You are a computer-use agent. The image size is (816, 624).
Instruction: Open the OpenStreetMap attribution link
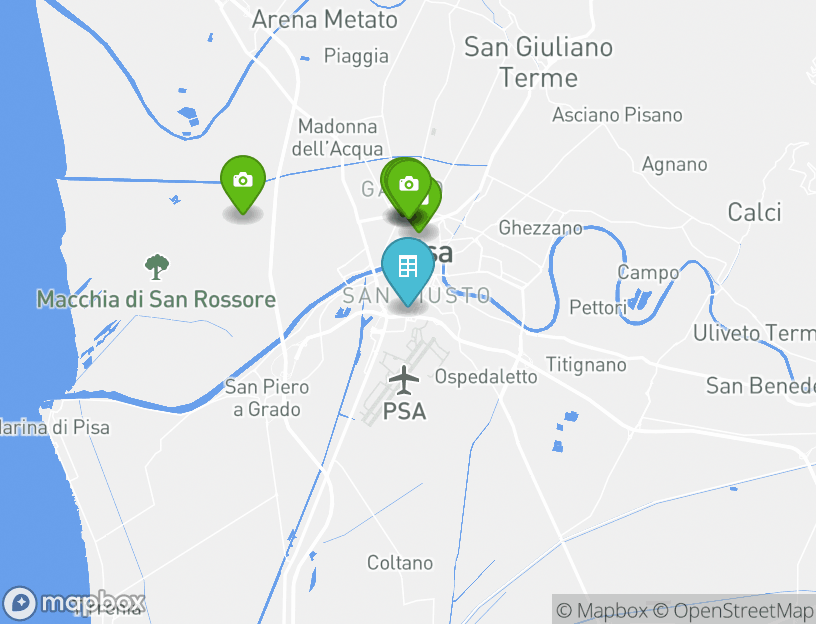pos(743,610)
